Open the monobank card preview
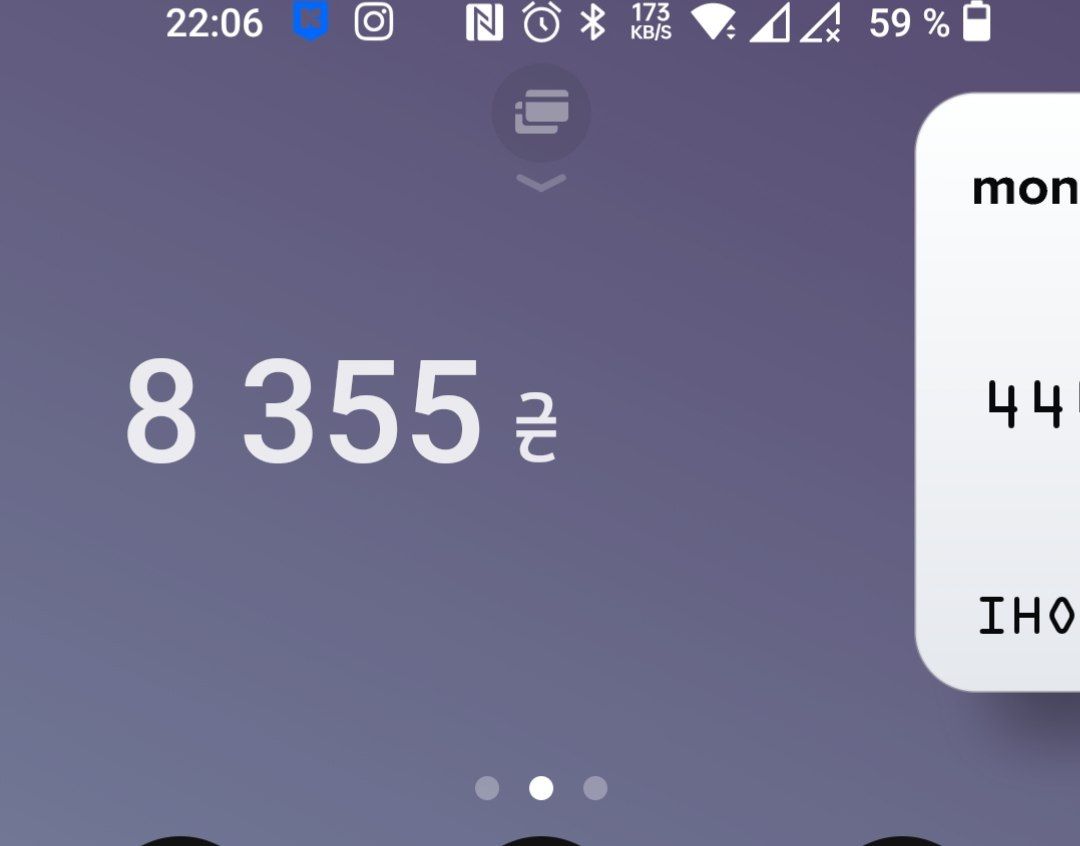Screen dimensions: 1080x846 [x=1000, y=392]
